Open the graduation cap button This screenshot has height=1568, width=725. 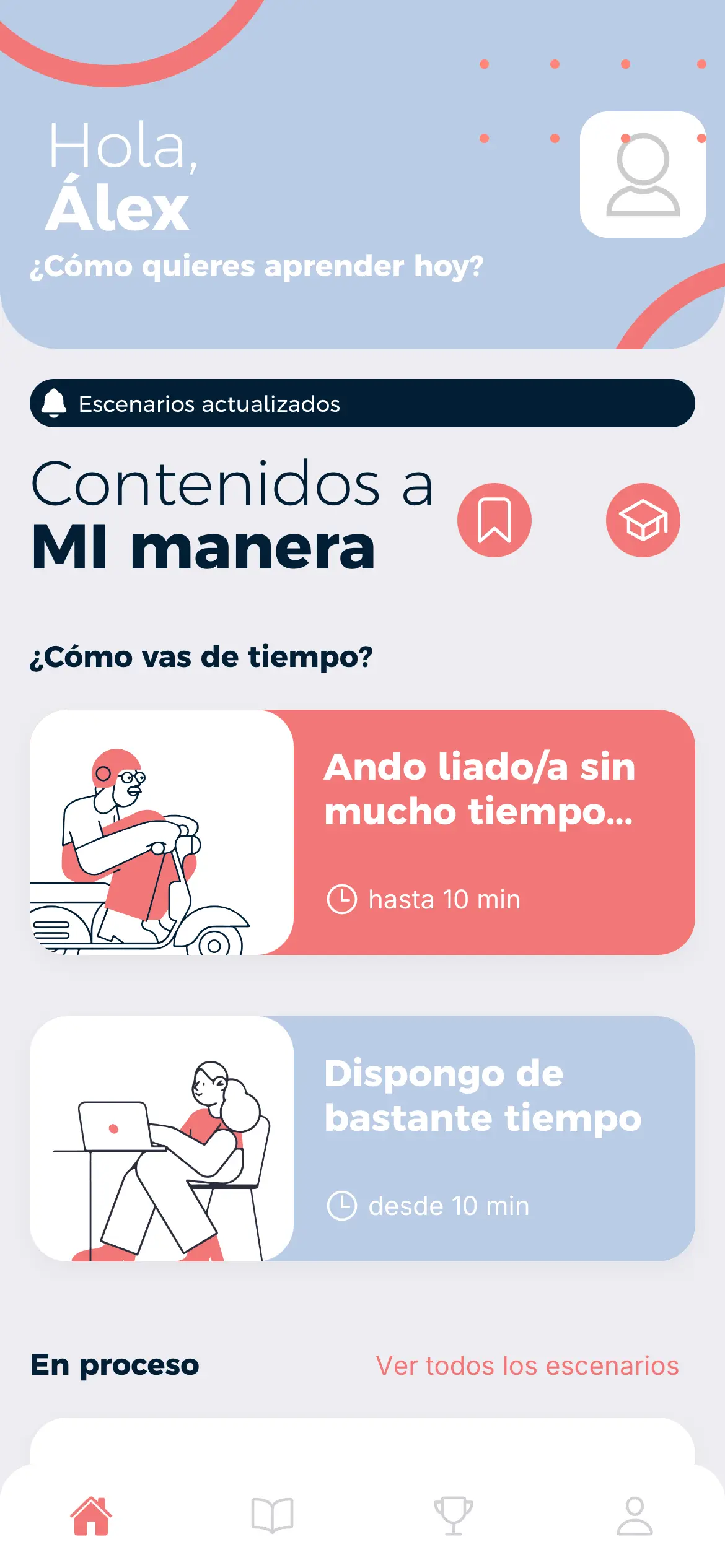(x=643, y=520)
